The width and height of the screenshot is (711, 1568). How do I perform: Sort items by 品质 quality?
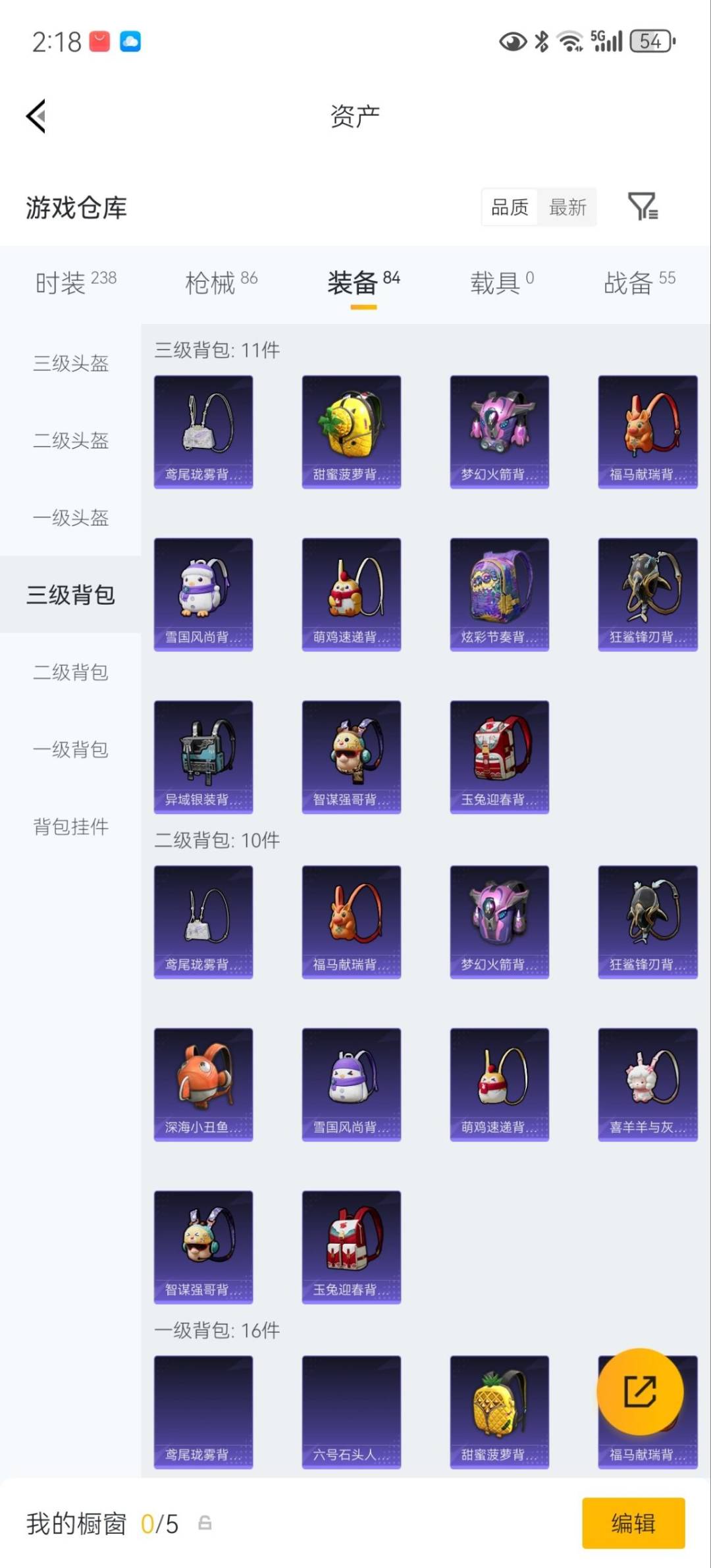tap(509, 207)
